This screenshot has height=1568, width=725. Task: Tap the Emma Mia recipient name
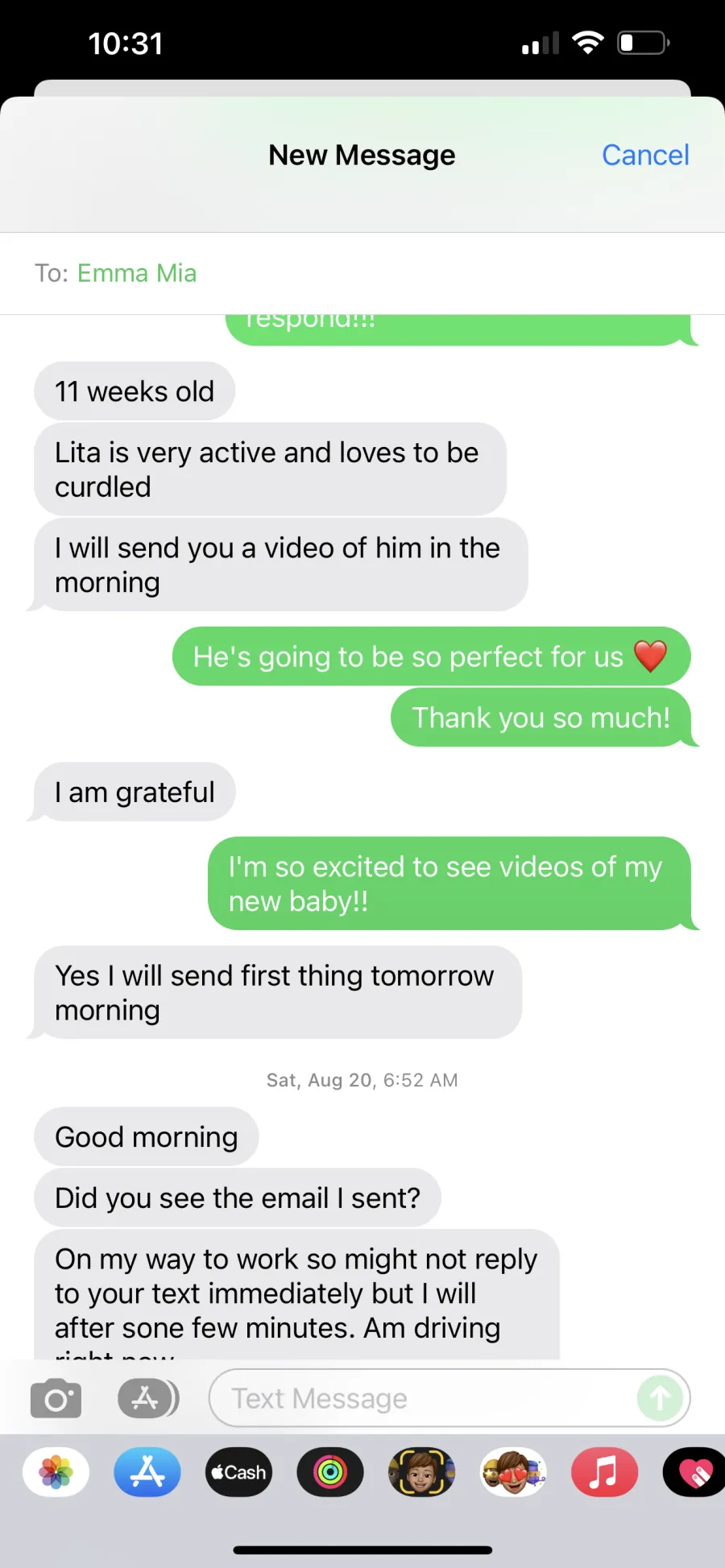click(x=137, y=273)
